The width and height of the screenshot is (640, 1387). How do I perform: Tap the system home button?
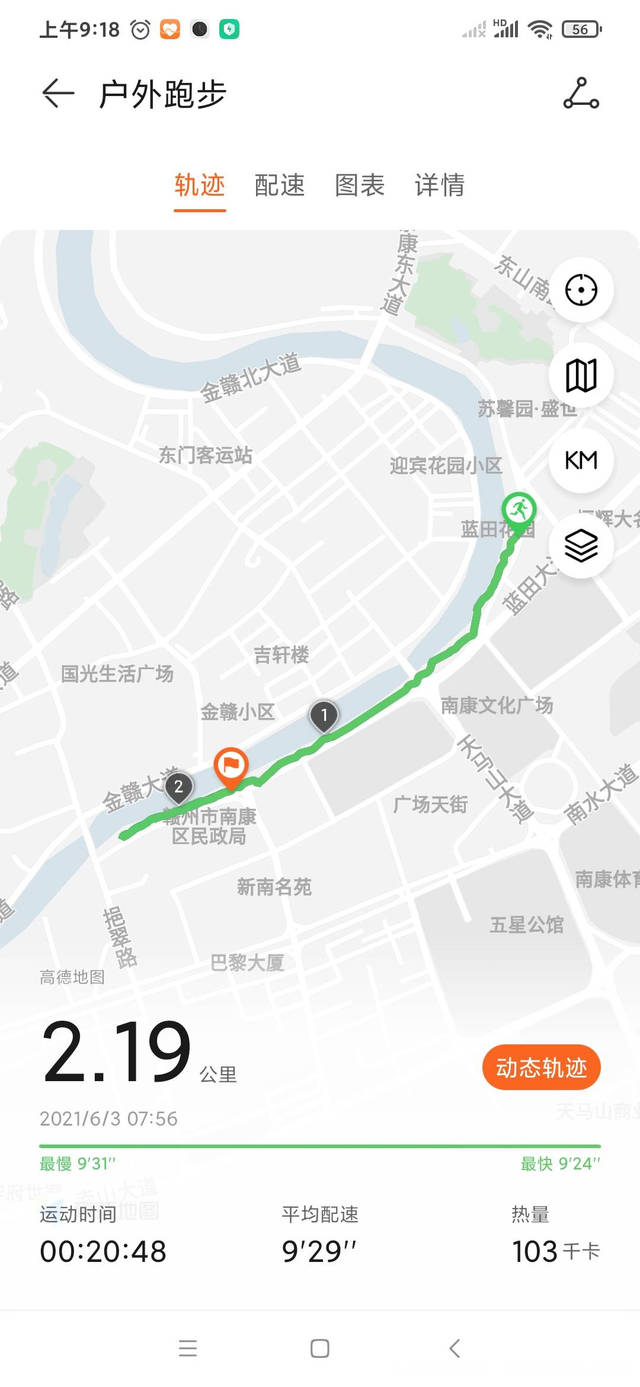320,1348
